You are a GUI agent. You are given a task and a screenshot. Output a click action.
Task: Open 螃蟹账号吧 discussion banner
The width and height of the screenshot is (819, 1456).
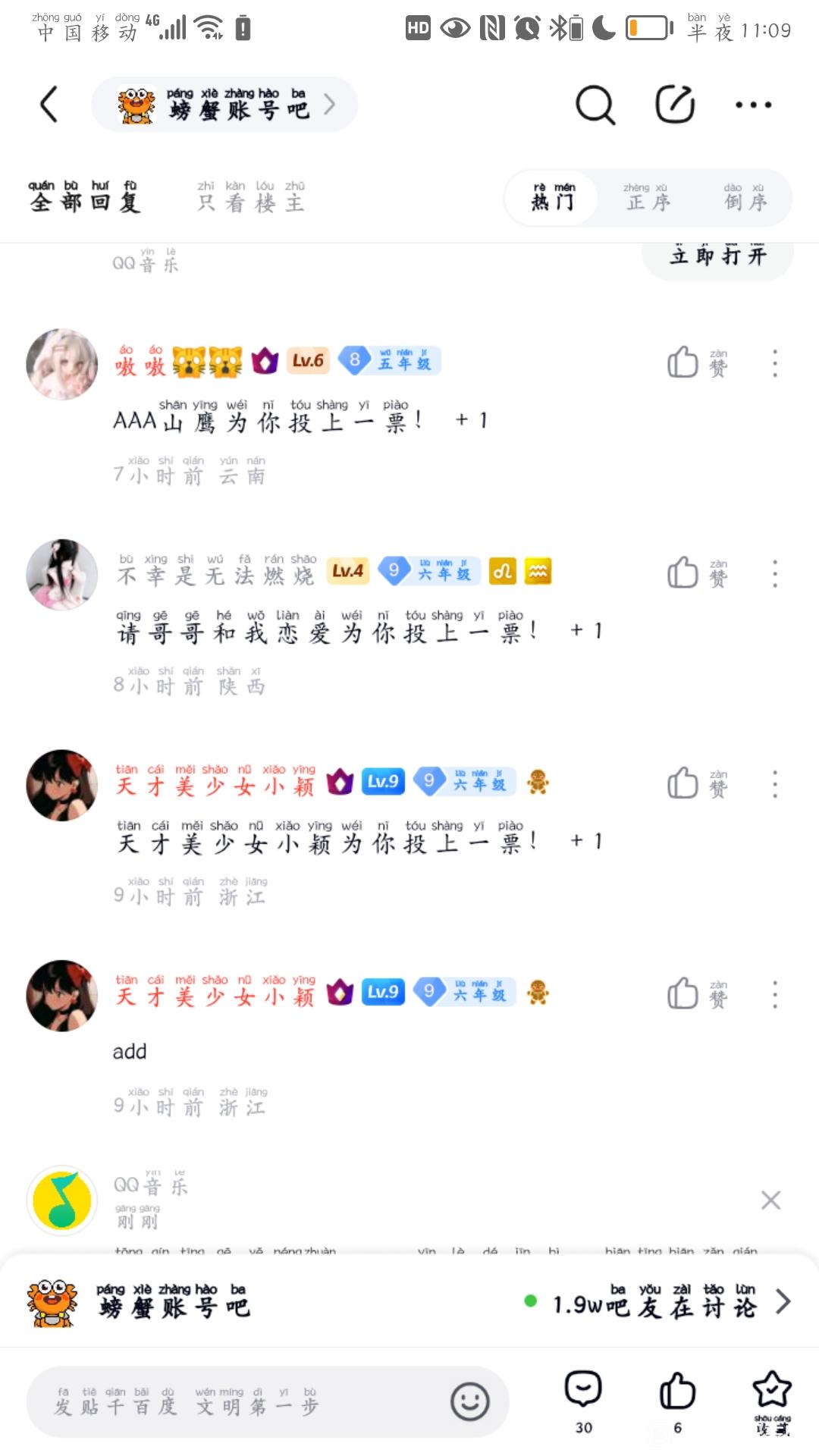click(x=409, y=1303)
